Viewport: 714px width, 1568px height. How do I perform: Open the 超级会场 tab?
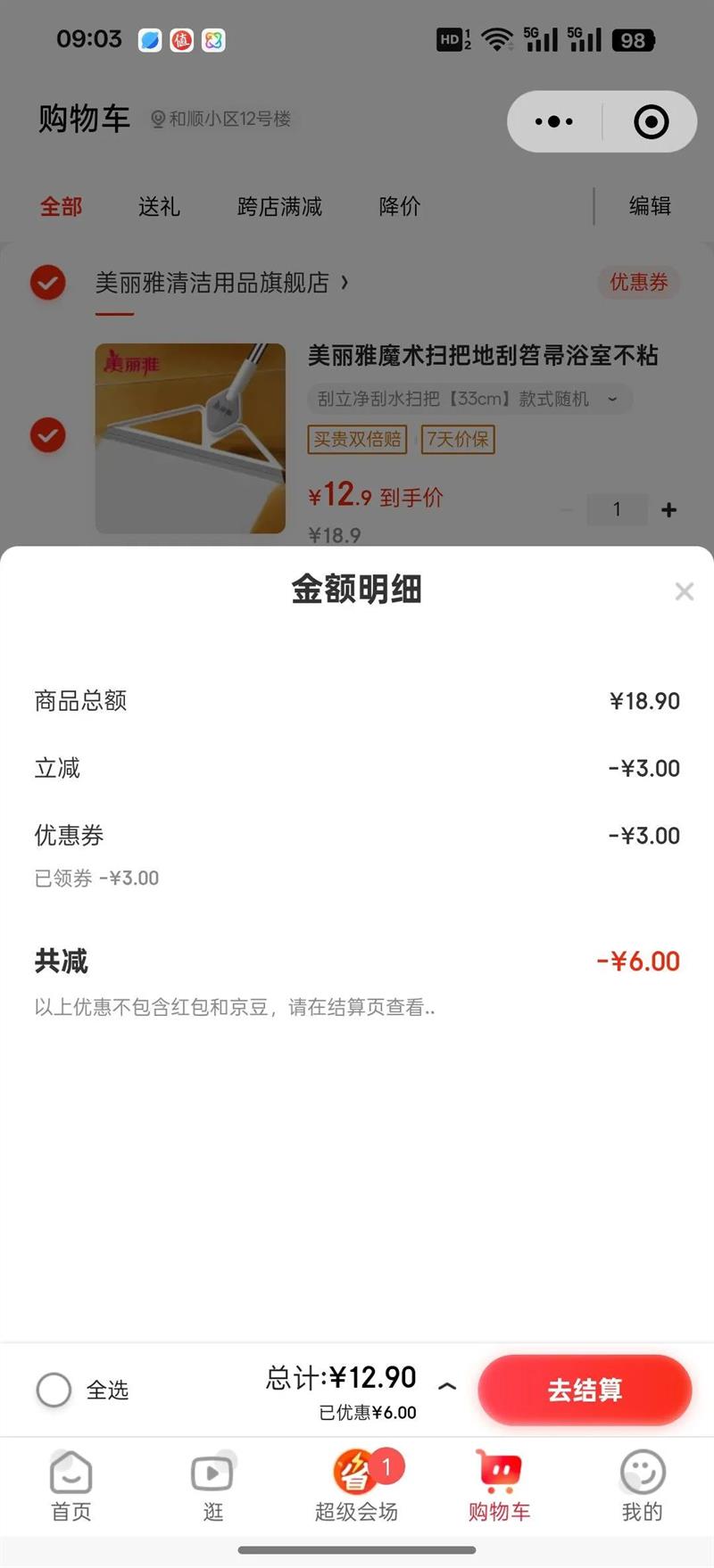357,1486
